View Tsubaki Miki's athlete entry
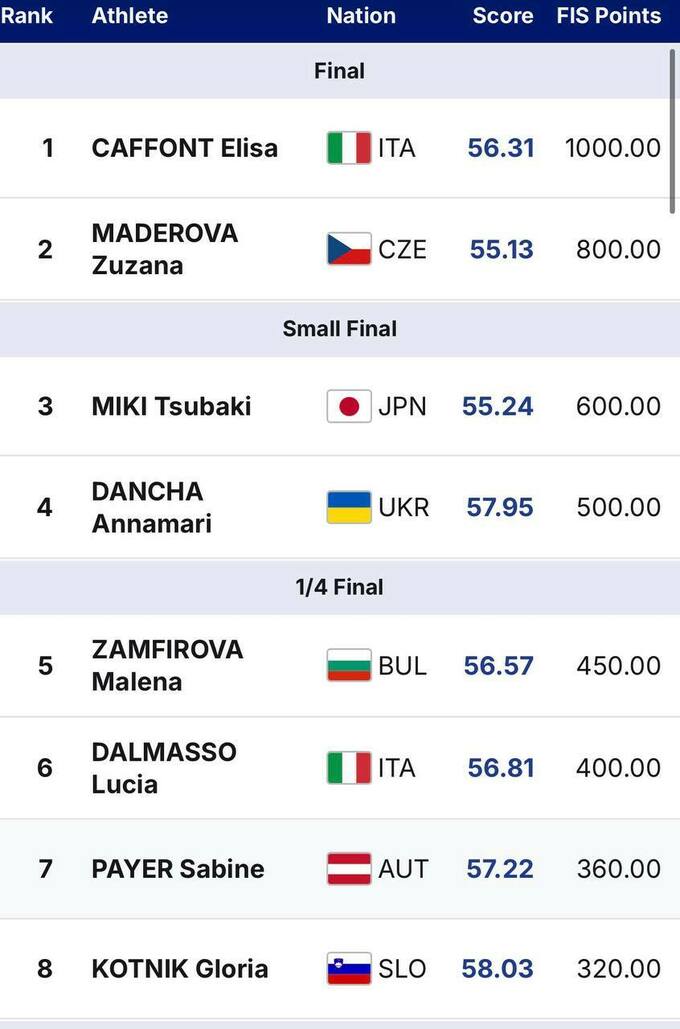680x1029 pixels. [x=171, y=406]
